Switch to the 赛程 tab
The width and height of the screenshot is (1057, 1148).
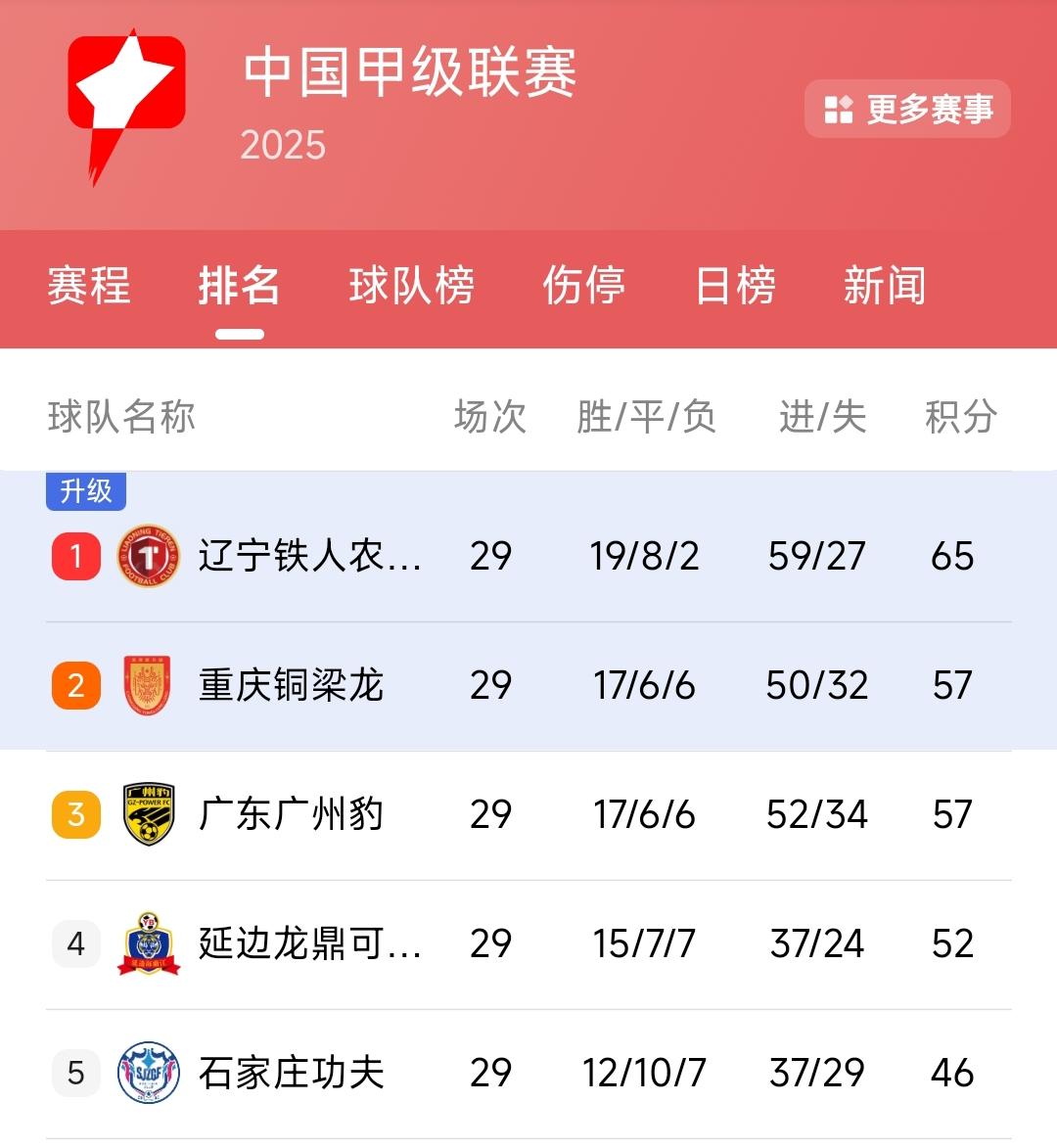point(89,287)
